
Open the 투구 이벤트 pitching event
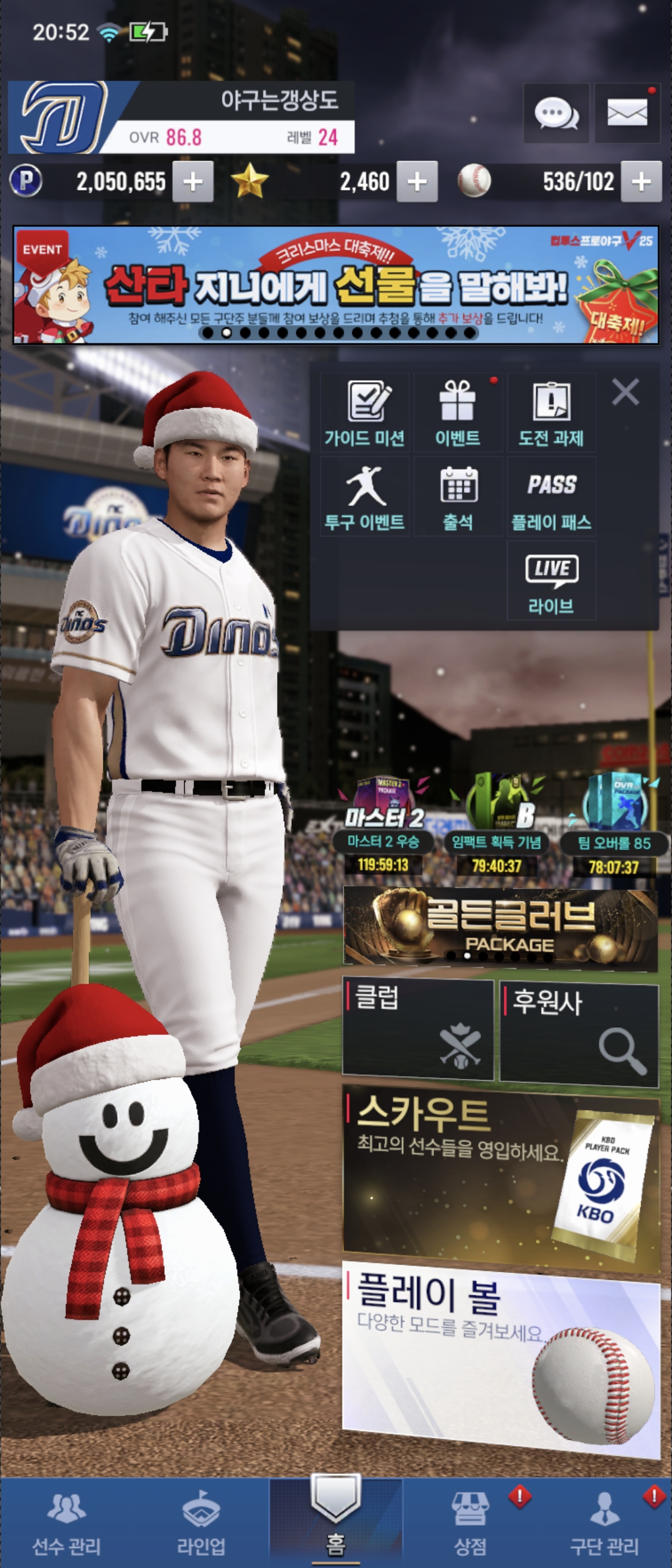point(365,497)
